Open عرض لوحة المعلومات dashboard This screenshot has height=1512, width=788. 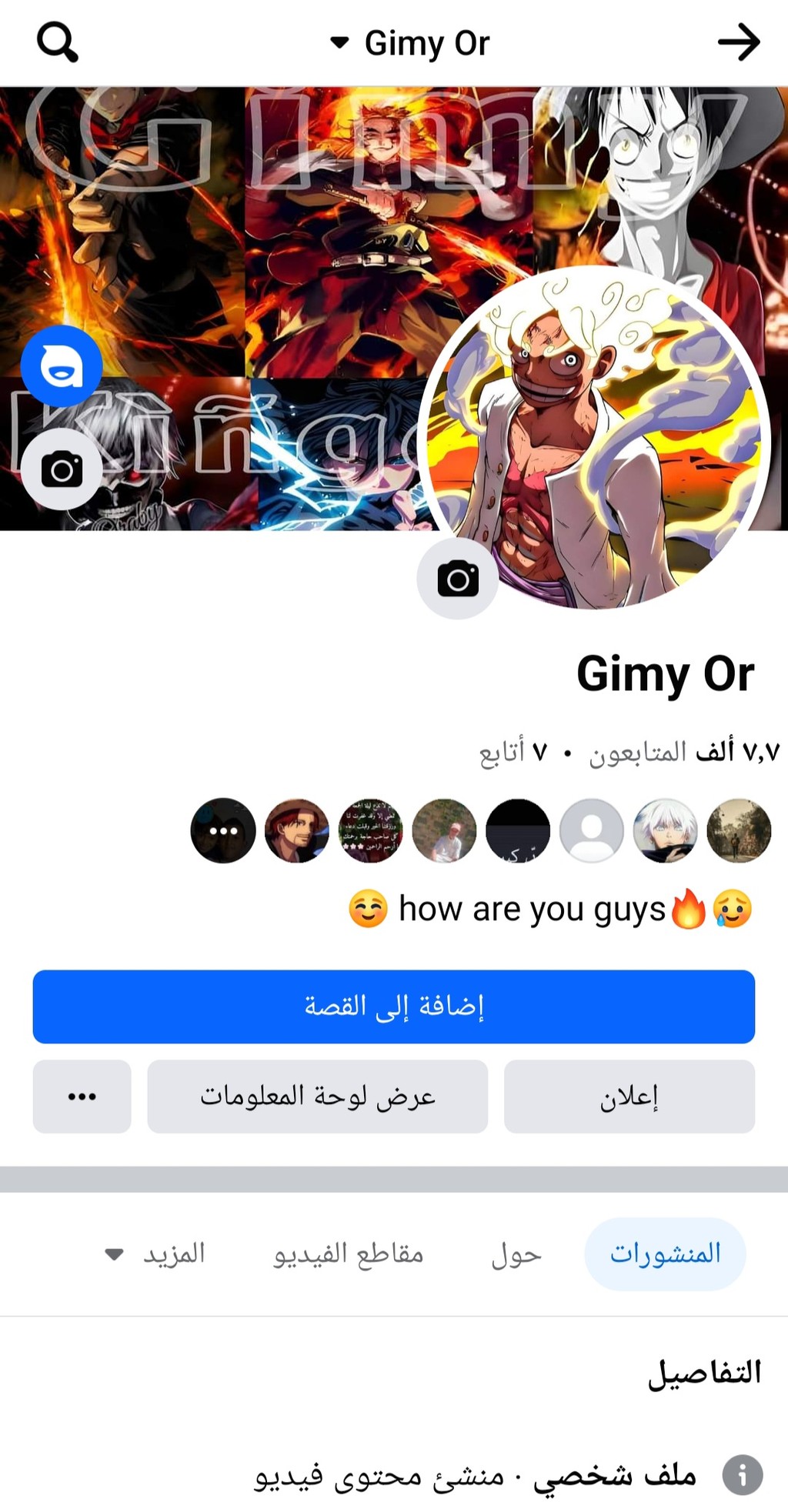(318, 1096)
